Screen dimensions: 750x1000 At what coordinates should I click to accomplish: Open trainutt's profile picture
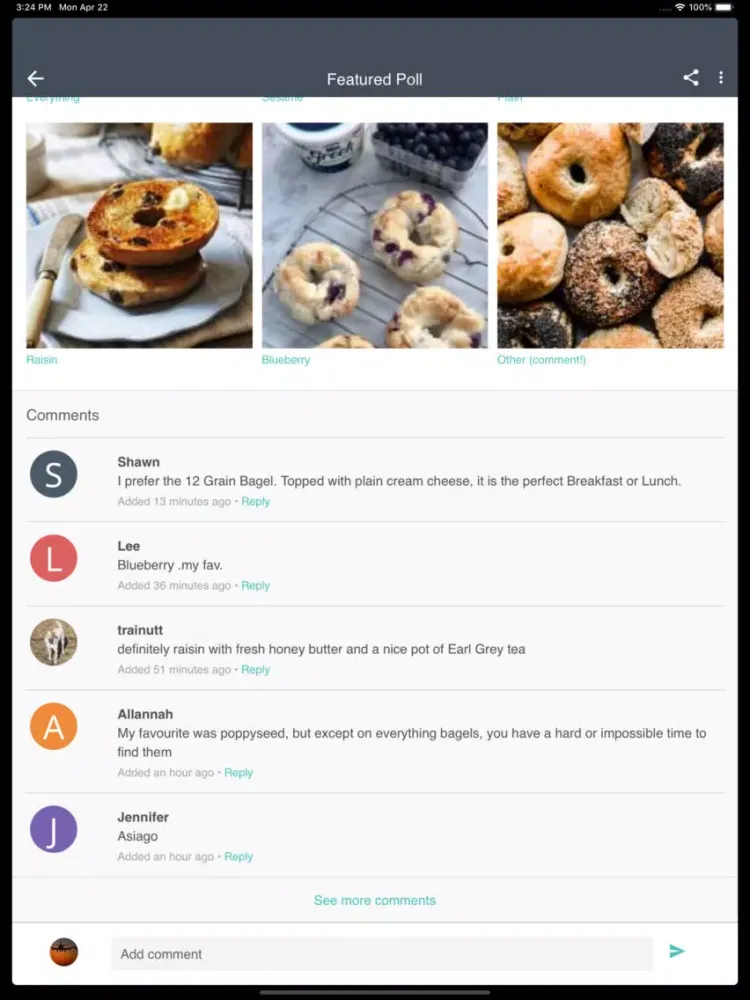pos(54,642)
